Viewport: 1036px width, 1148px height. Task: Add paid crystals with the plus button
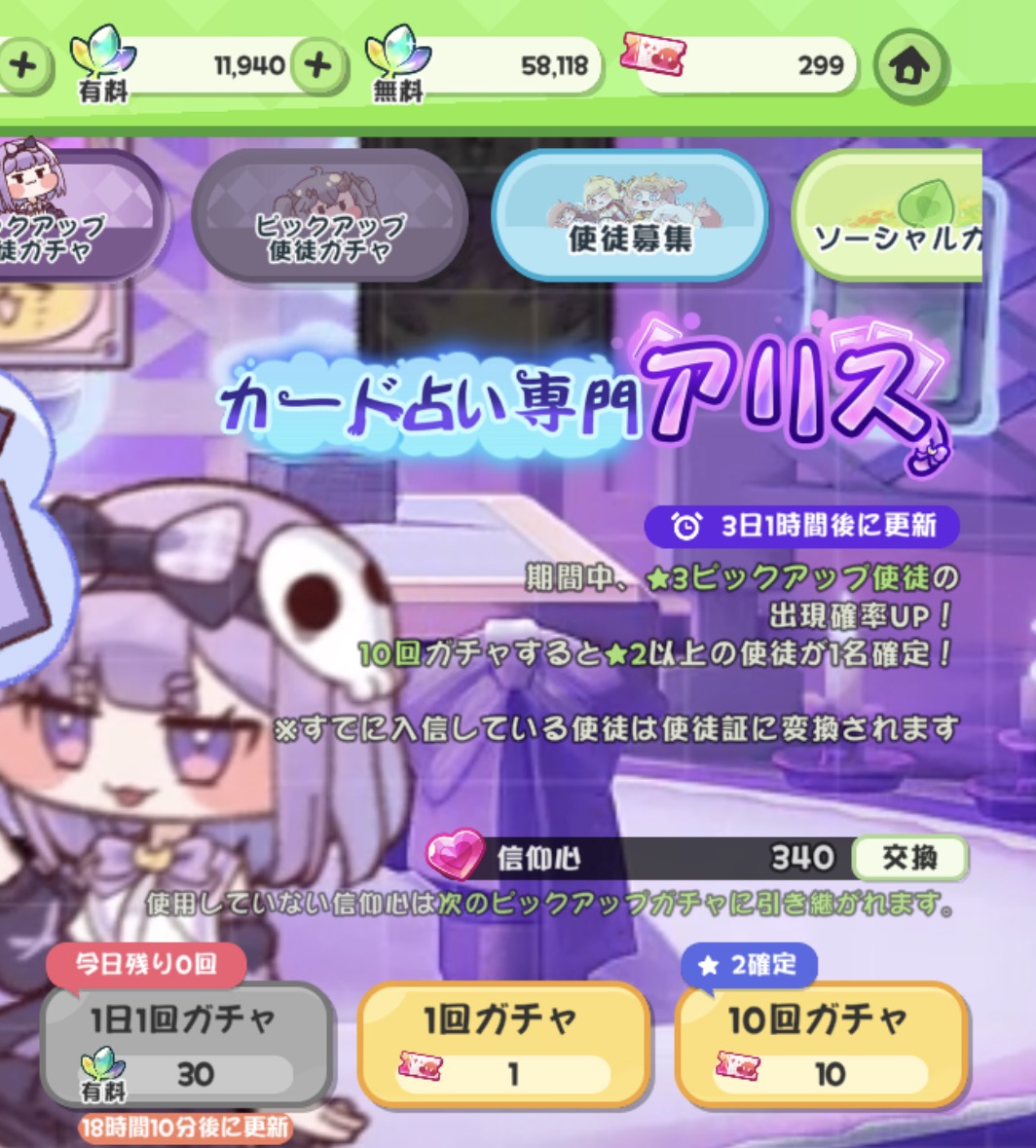tap(318, 66)
